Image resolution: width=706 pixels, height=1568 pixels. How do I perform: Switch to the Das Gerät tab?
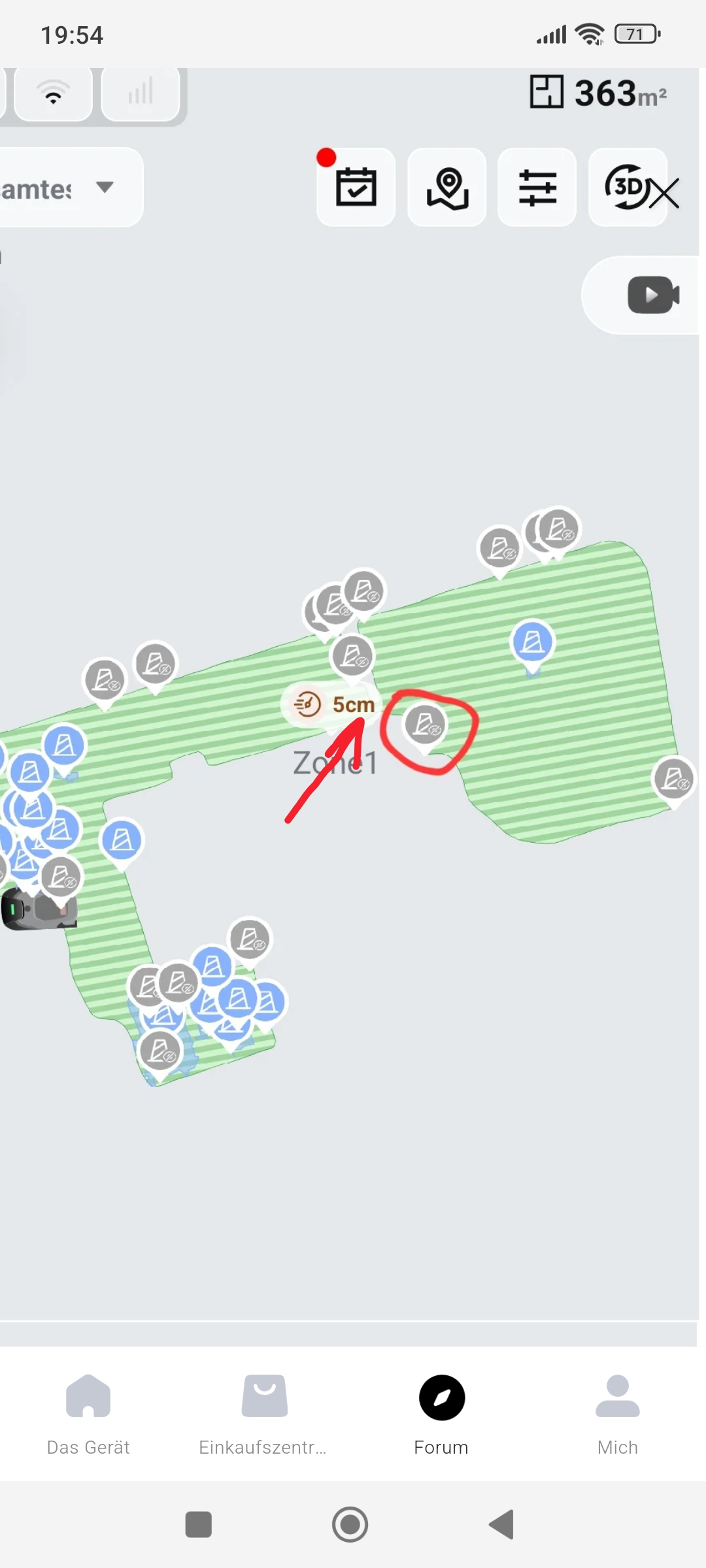[88, 1414]
